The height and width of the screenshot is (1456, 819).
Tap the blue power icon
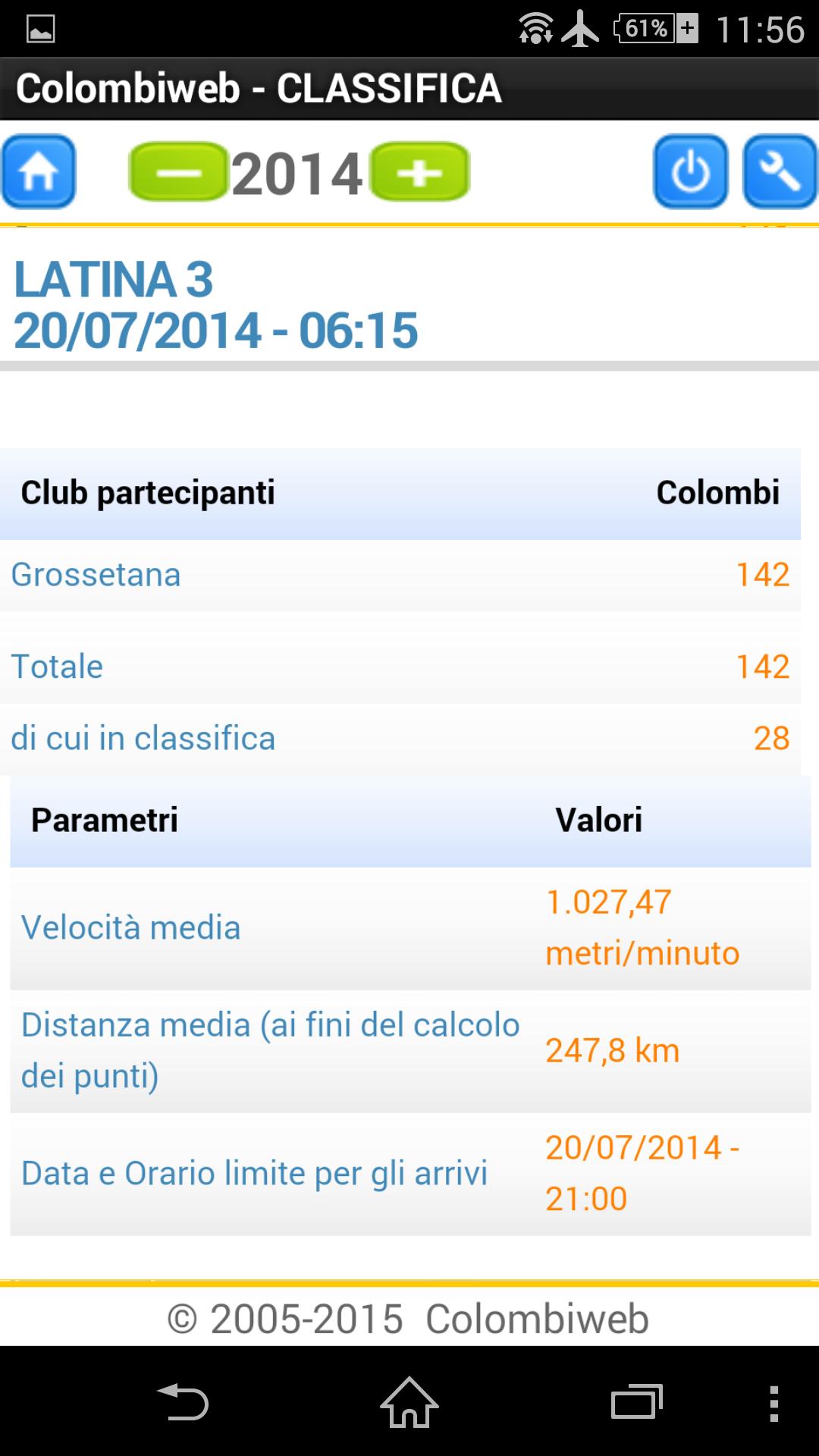point(690,171)
